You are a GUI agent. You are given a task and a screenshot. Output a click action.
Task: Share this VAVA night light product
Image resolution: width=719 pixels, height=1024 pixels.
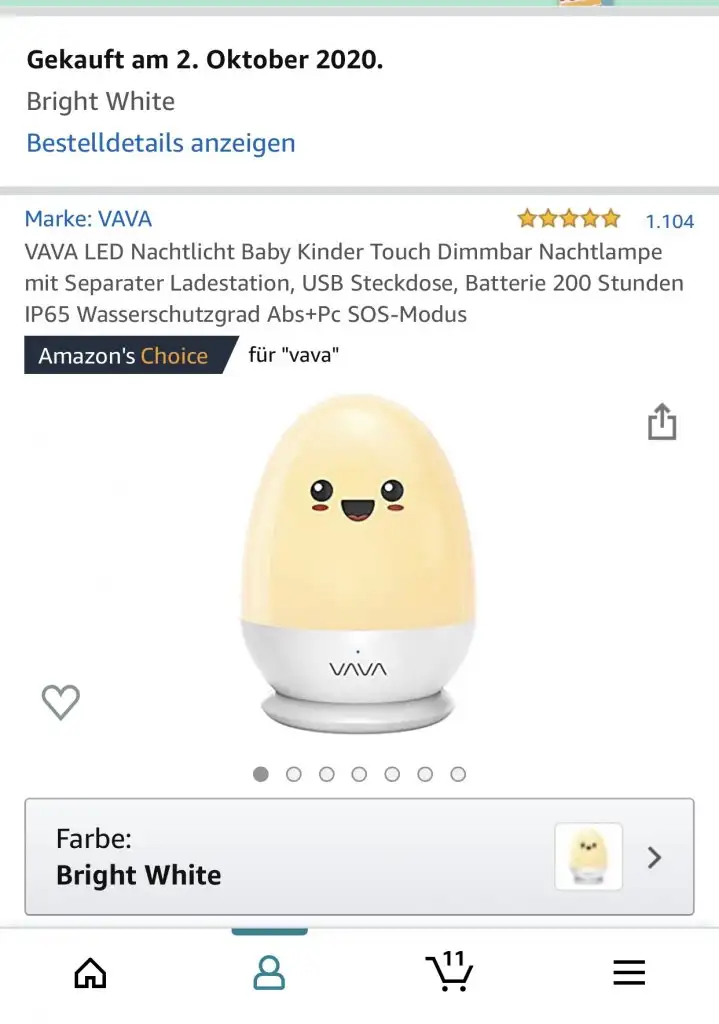[x=662, y=422]
